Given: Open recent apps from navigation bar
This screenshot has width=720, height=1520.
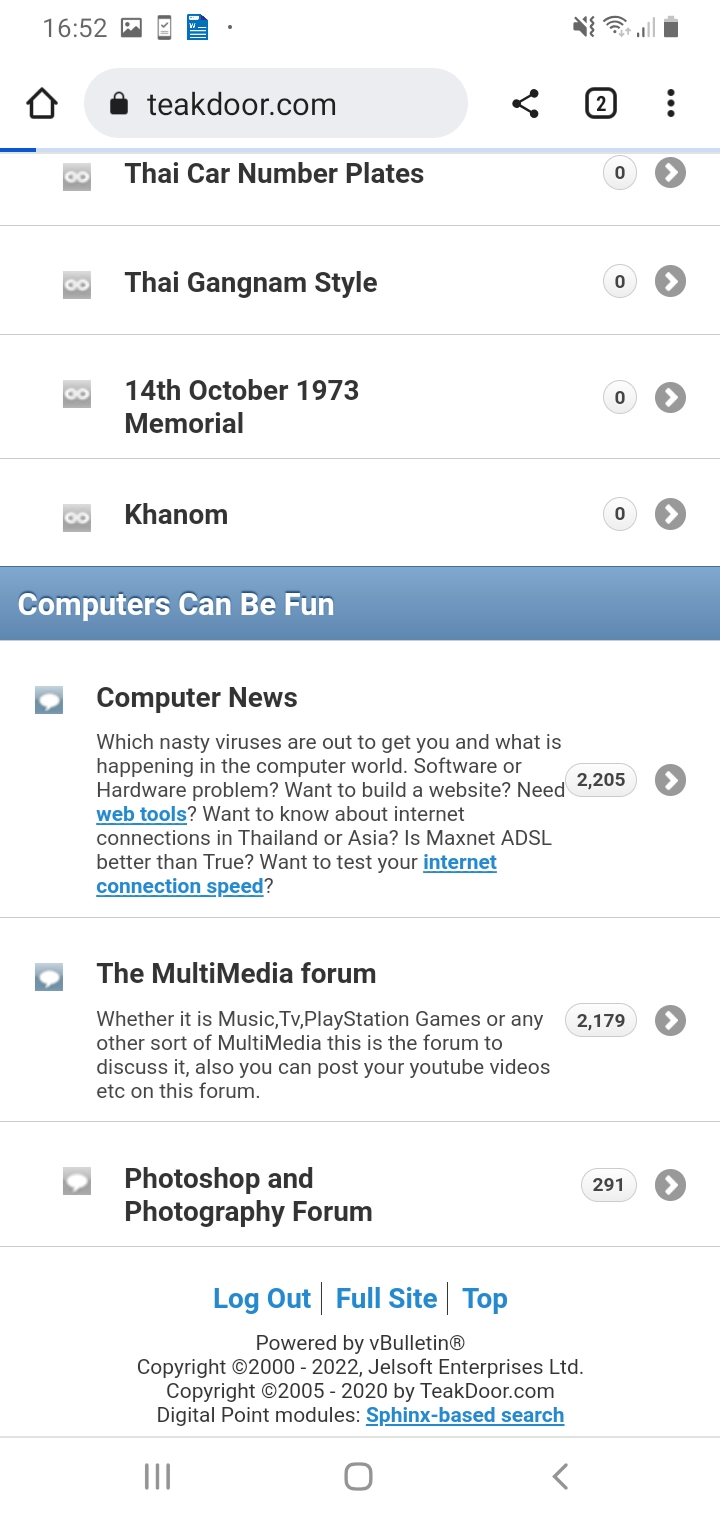Looking at the screenshot, I should [x=158, y=1476].
